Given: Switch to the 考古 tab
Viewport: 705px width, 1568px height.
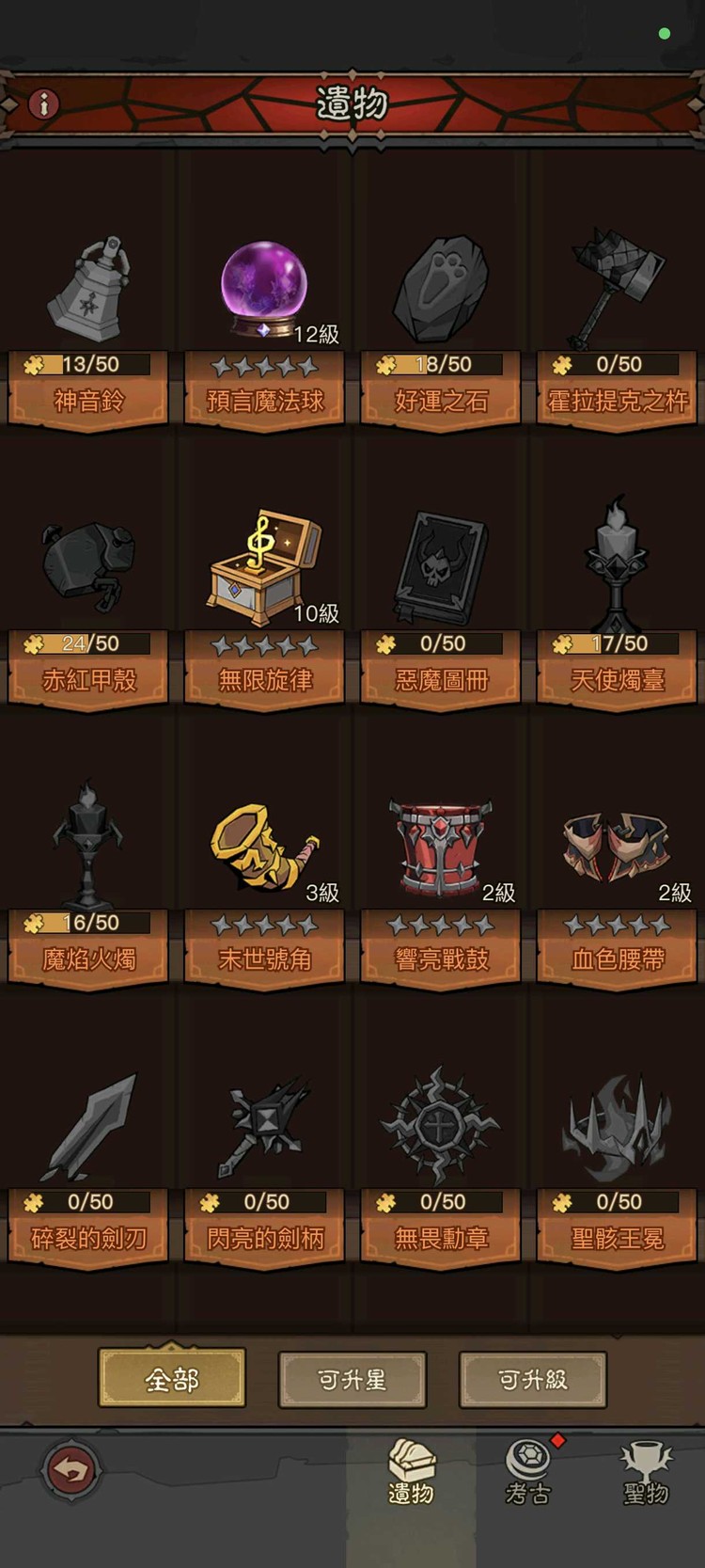Looking at the screenshot, I should [x=528, y=1472].
